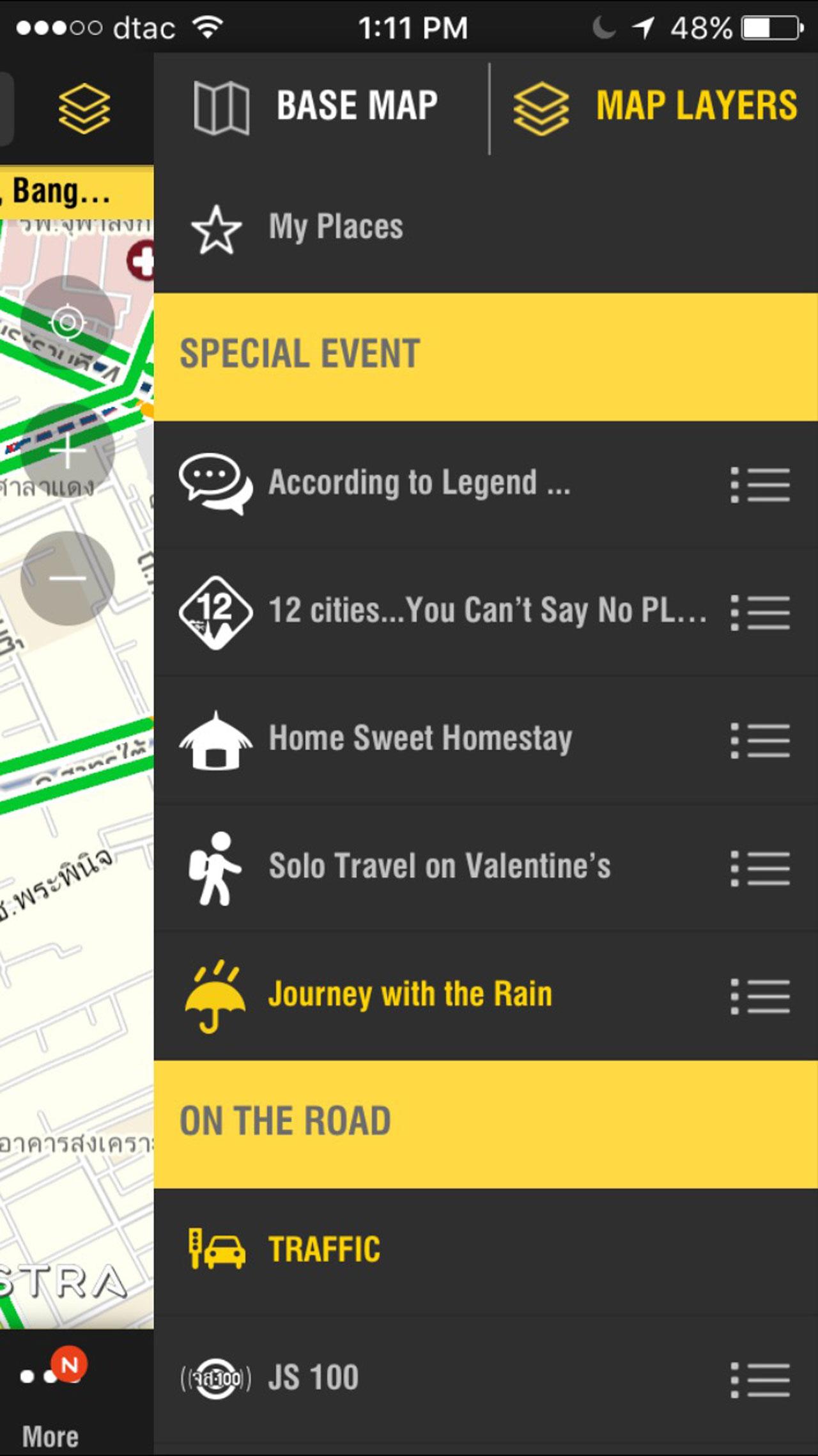This screenshot has height=1456, width=818.
Task: Open list icon beside Home Sweet Homestay
Action: pos(760,740)
